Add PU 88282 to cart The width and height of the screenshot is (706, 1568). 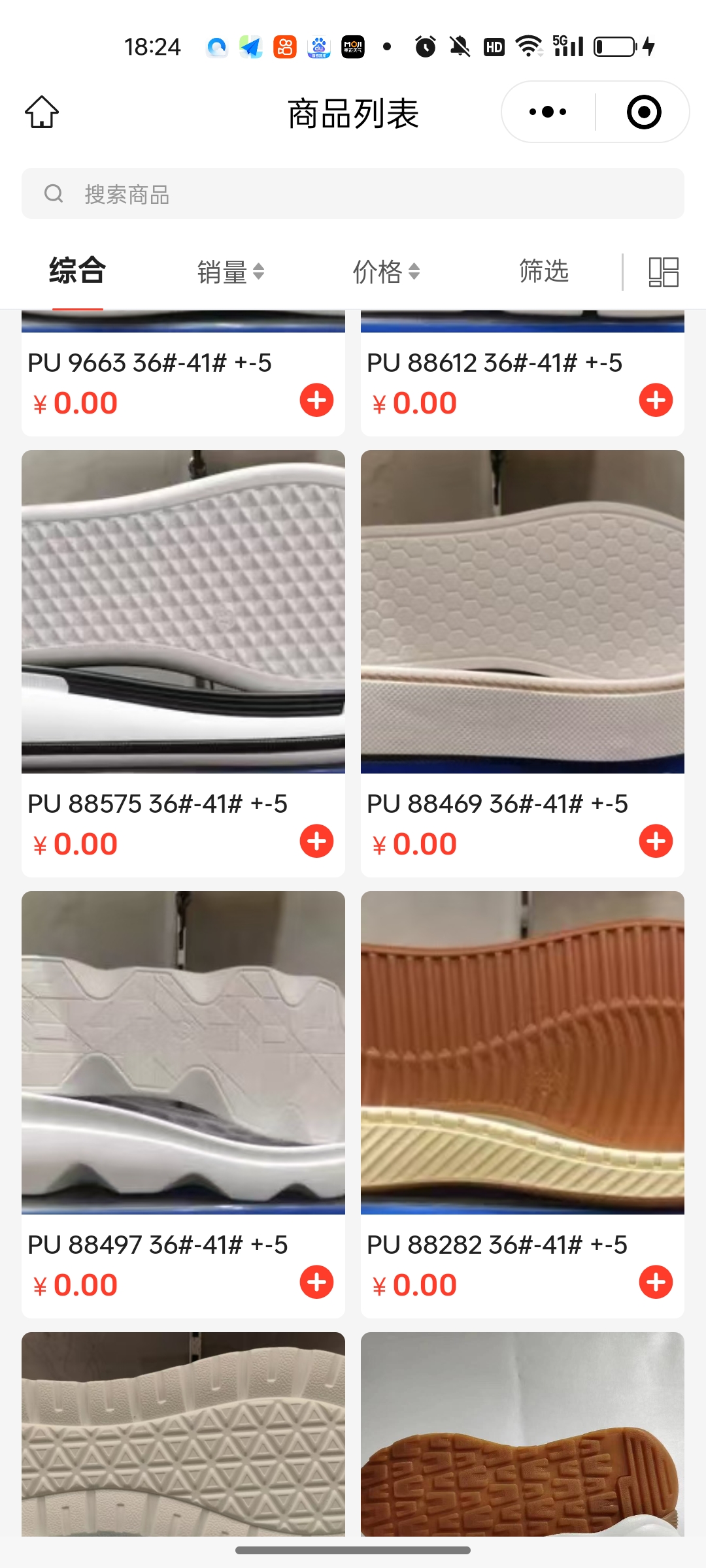(x=656, y=1282)
